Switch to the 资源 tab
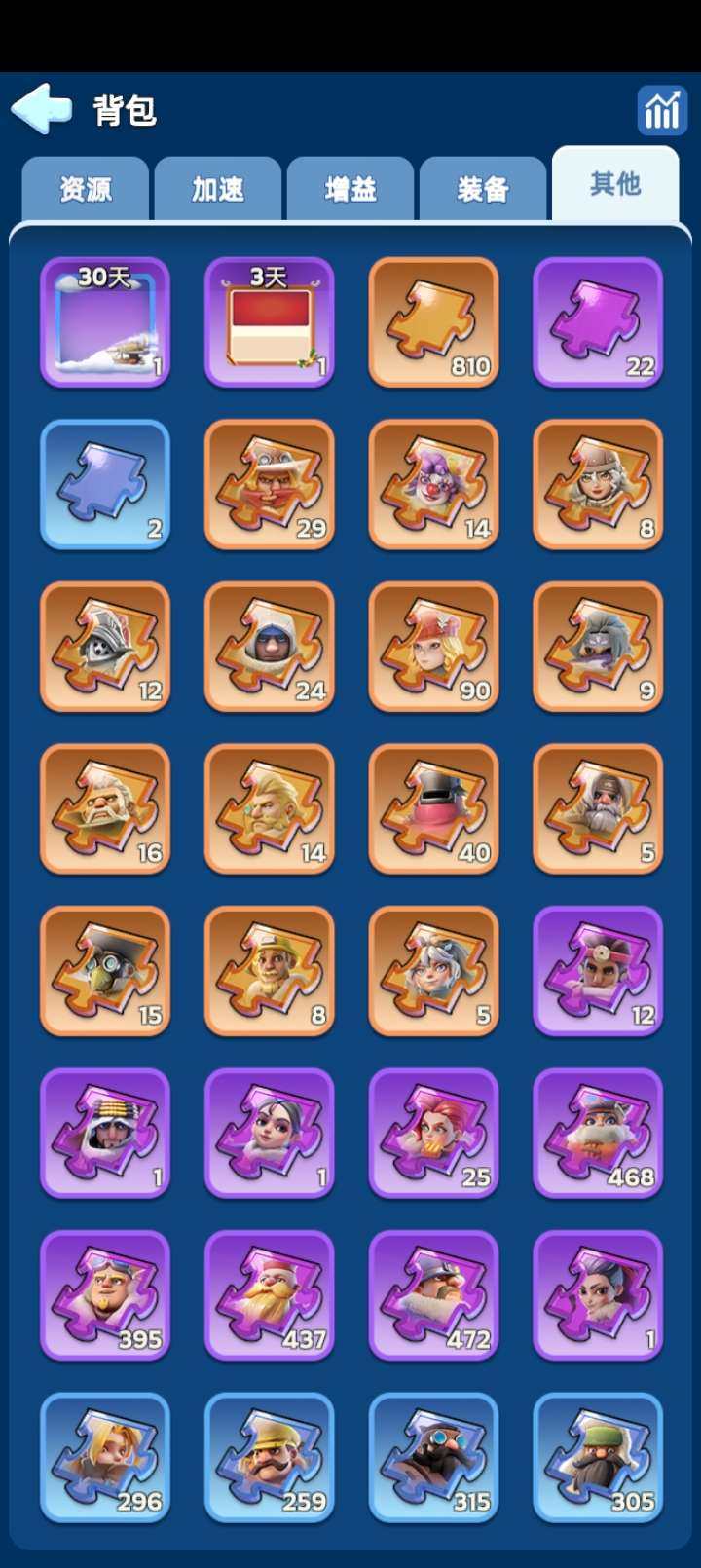This screenshot has height=1568, width=701. [86, 189]
